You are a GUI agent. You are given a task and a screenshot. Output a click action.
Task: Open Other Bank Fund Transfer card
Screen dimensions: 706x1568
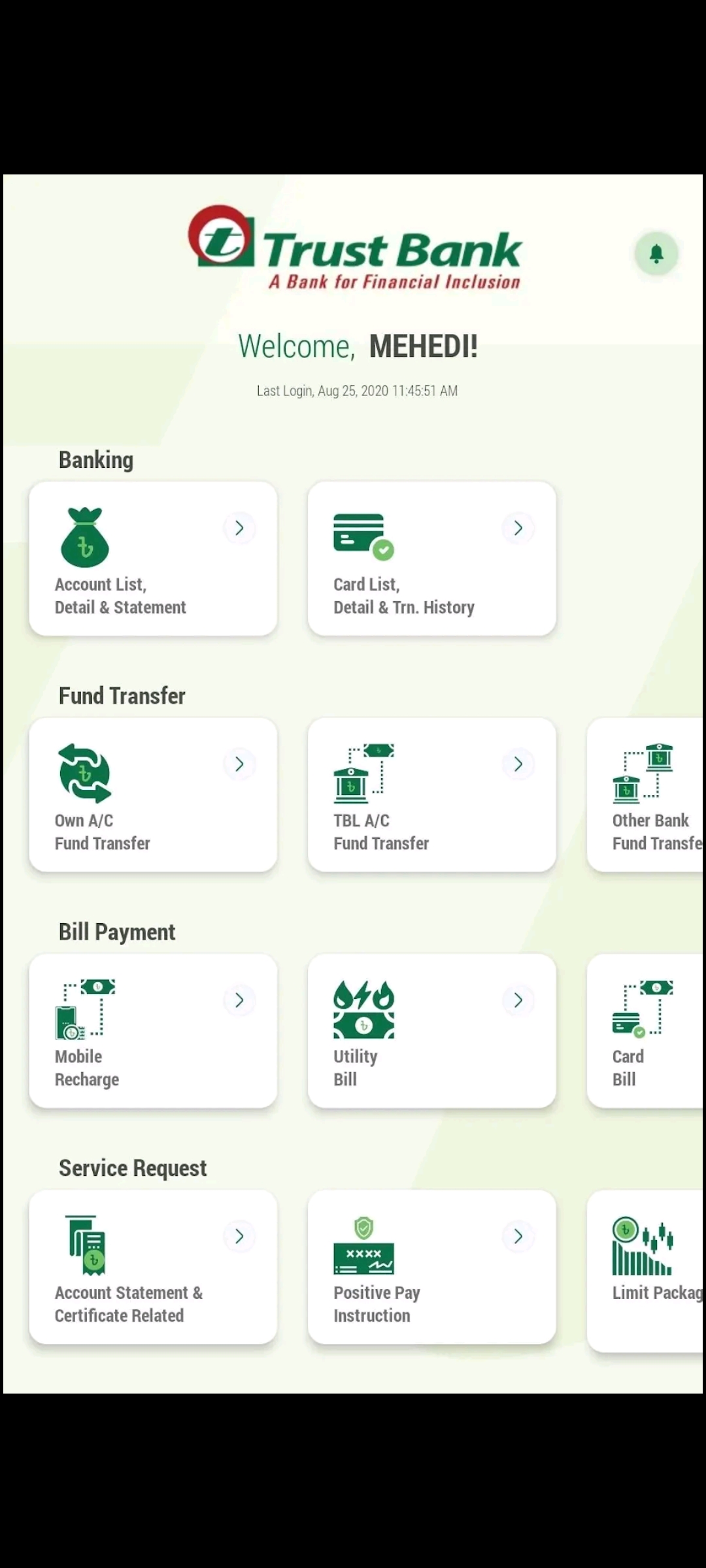(x=646, y=794)
